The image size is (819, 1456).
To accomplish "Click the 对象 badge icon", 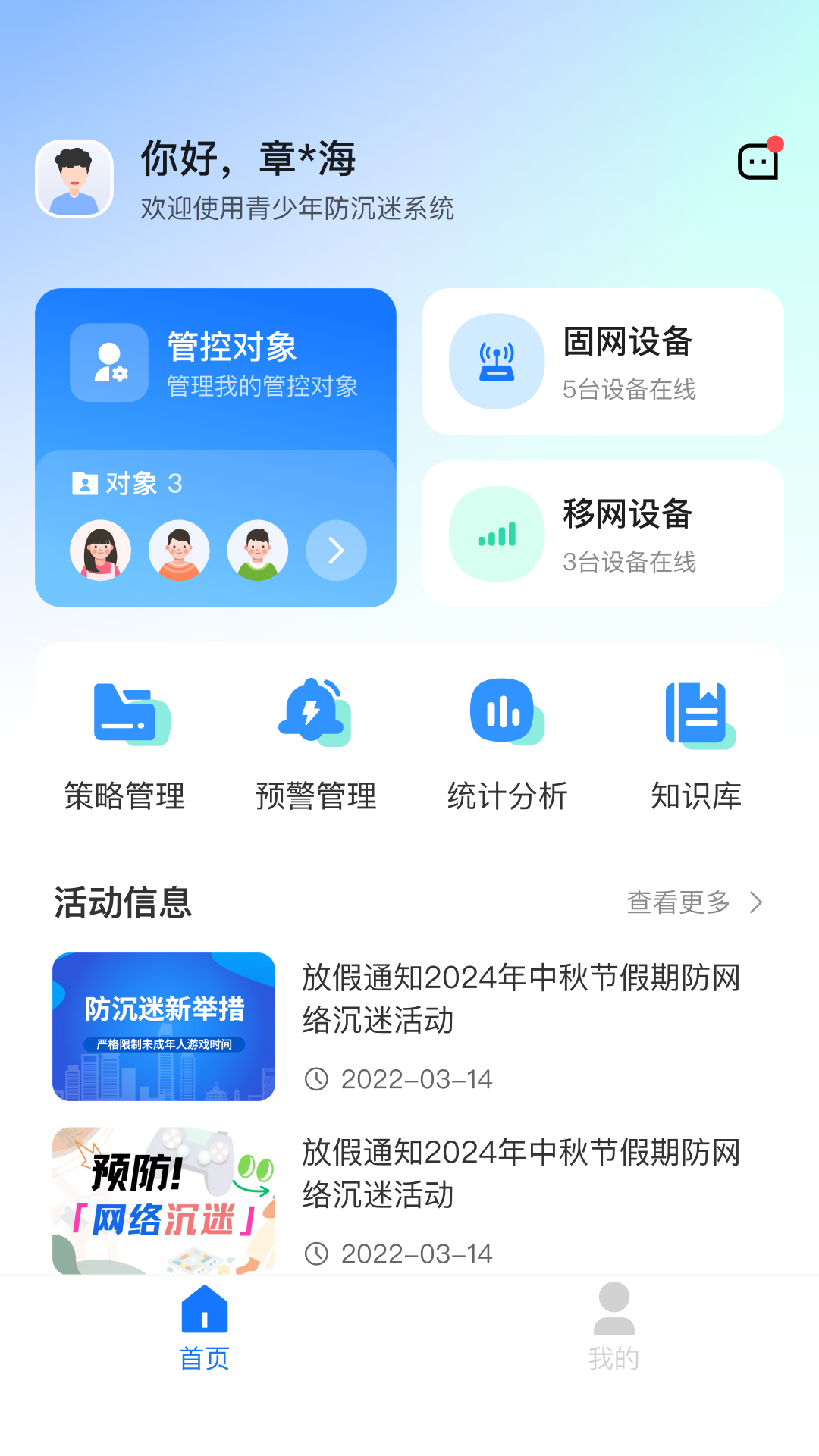I will tap(84, 485).
